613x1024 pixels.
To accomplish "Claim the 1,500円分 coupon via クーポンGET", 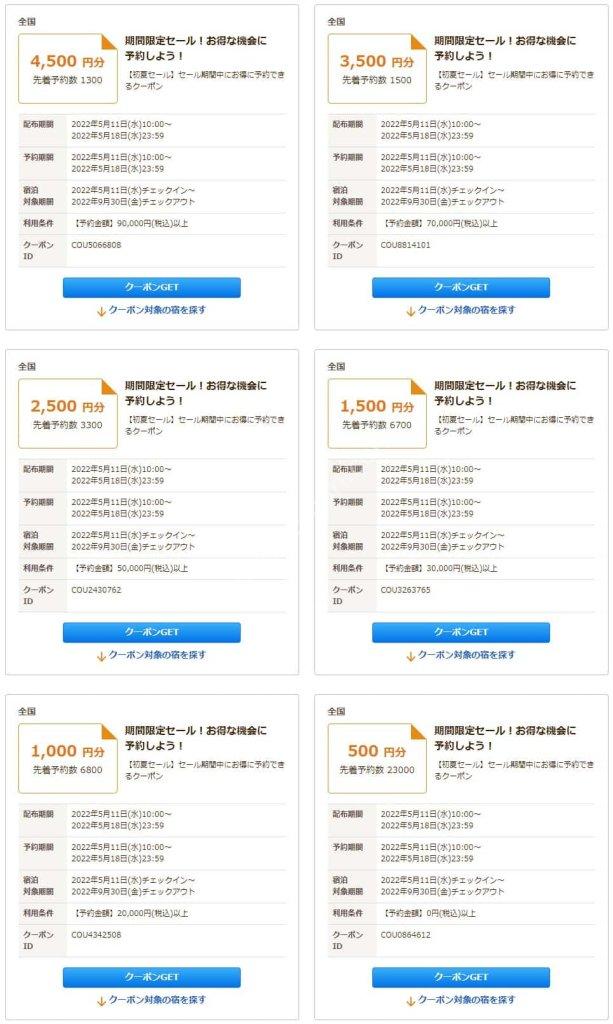I will coord(461,632).
